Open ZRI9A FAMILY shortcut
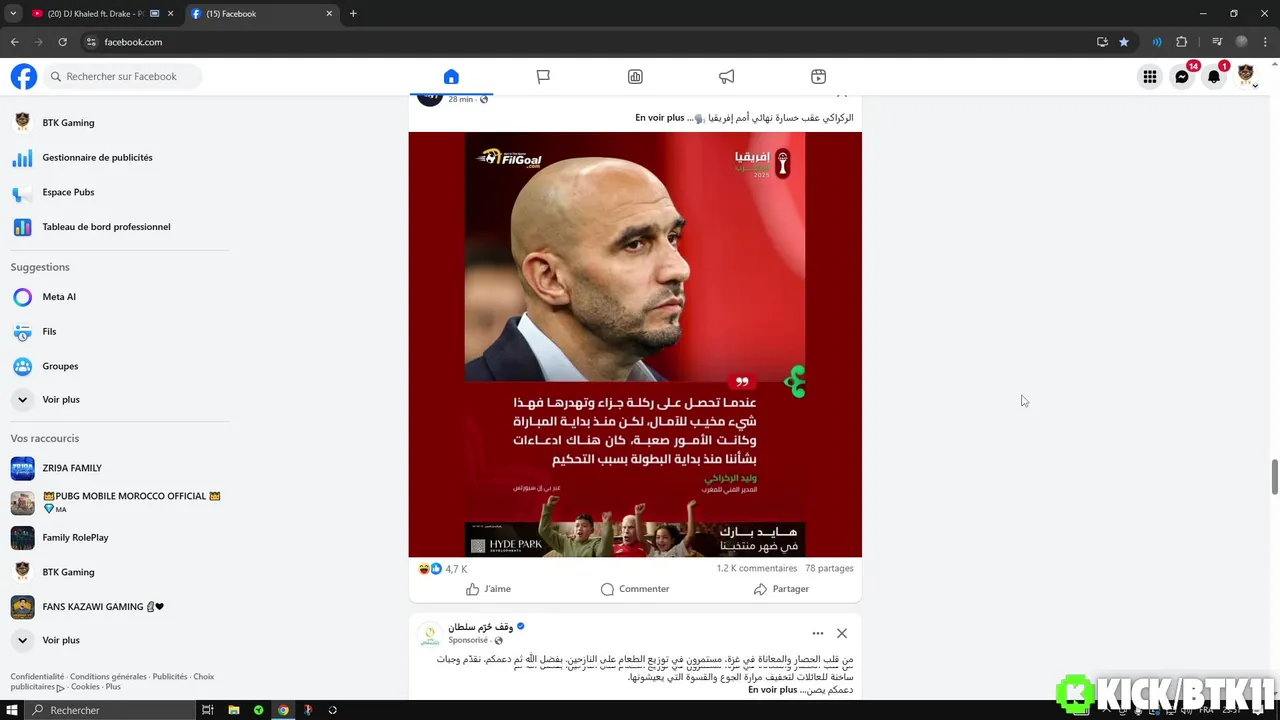1280x720 pixels. tap(72, 468)
